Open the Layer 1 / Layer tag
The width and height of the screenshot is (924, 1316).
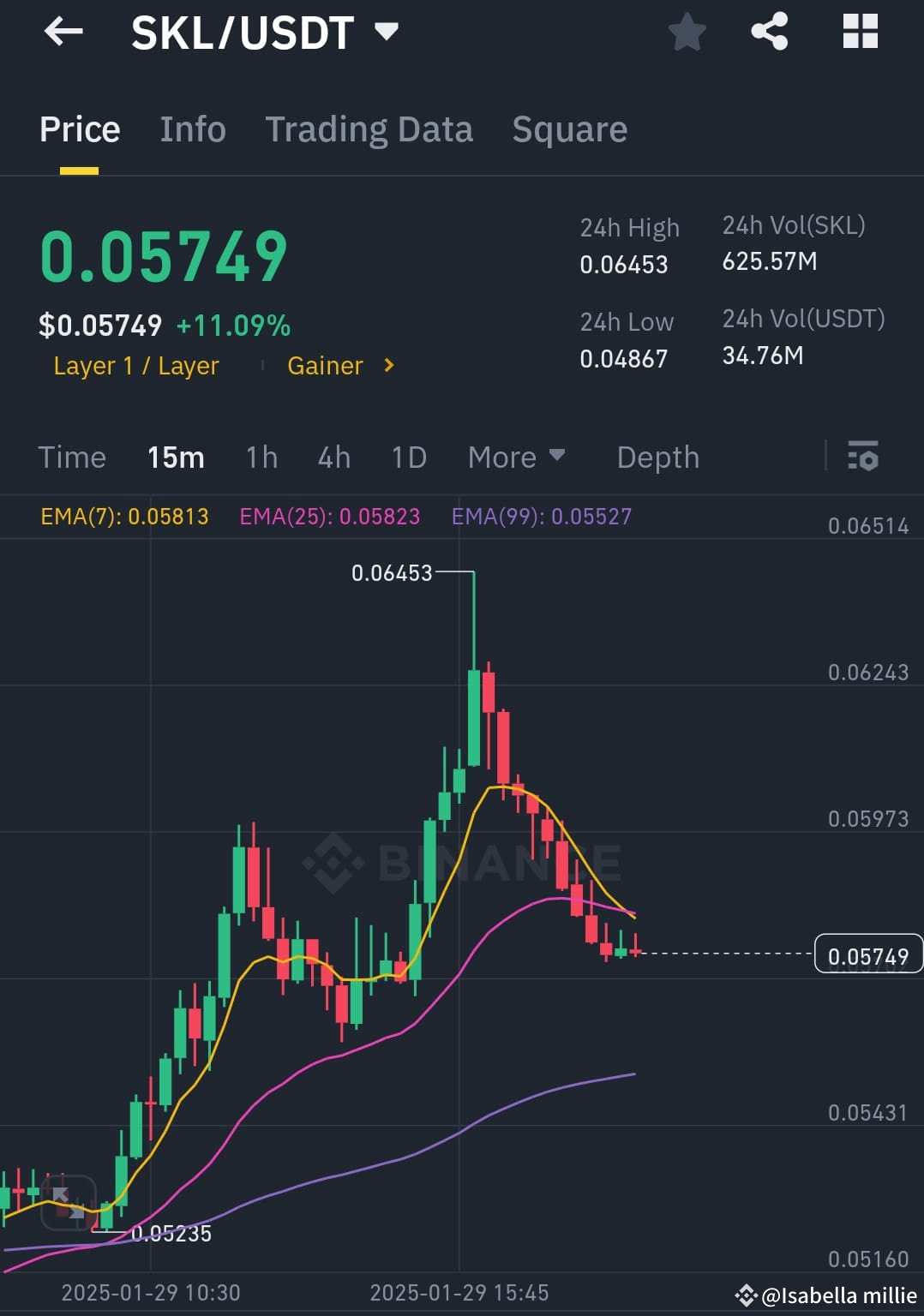[136, 365]
